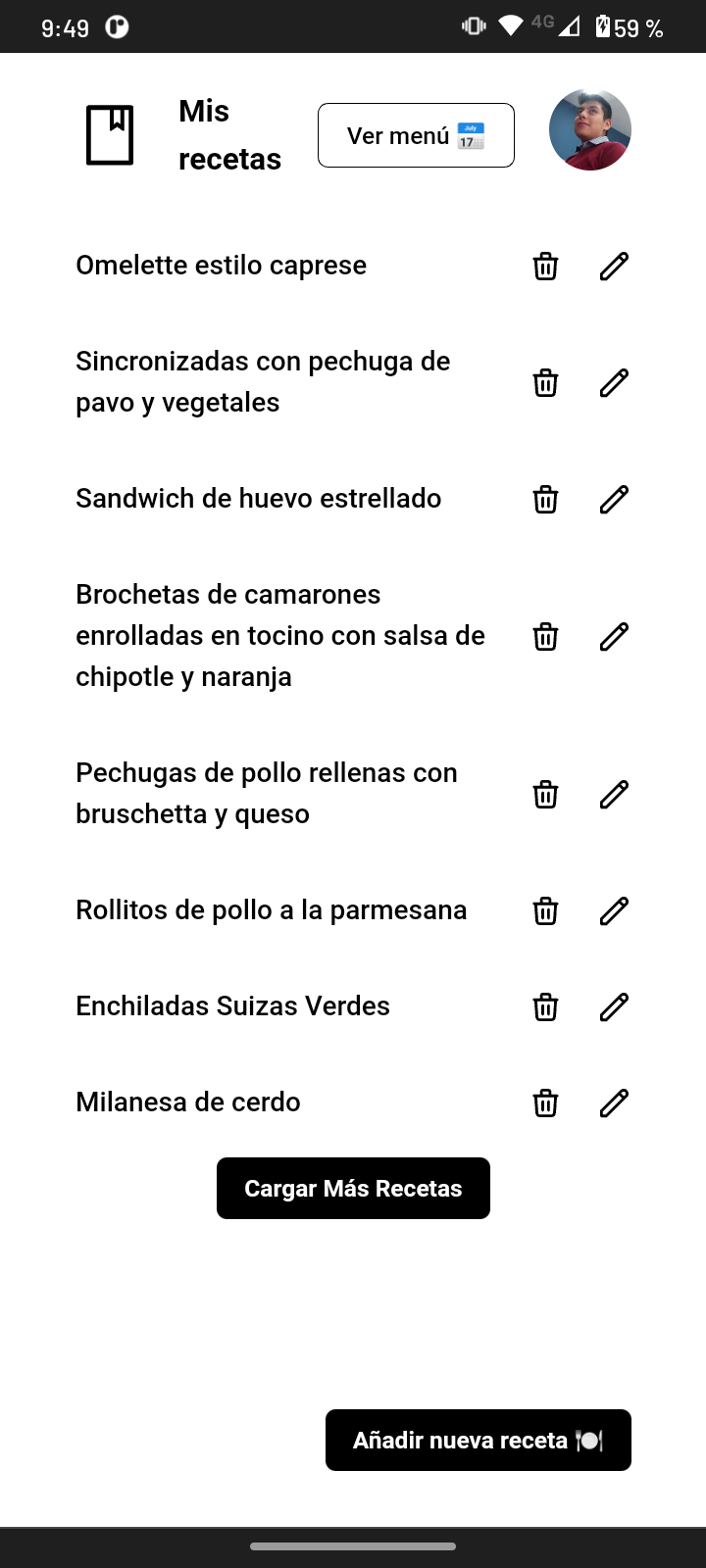Tap Cargar Más Recetas button
The width and height of the screenshot is (706, 1568).
353,1188
